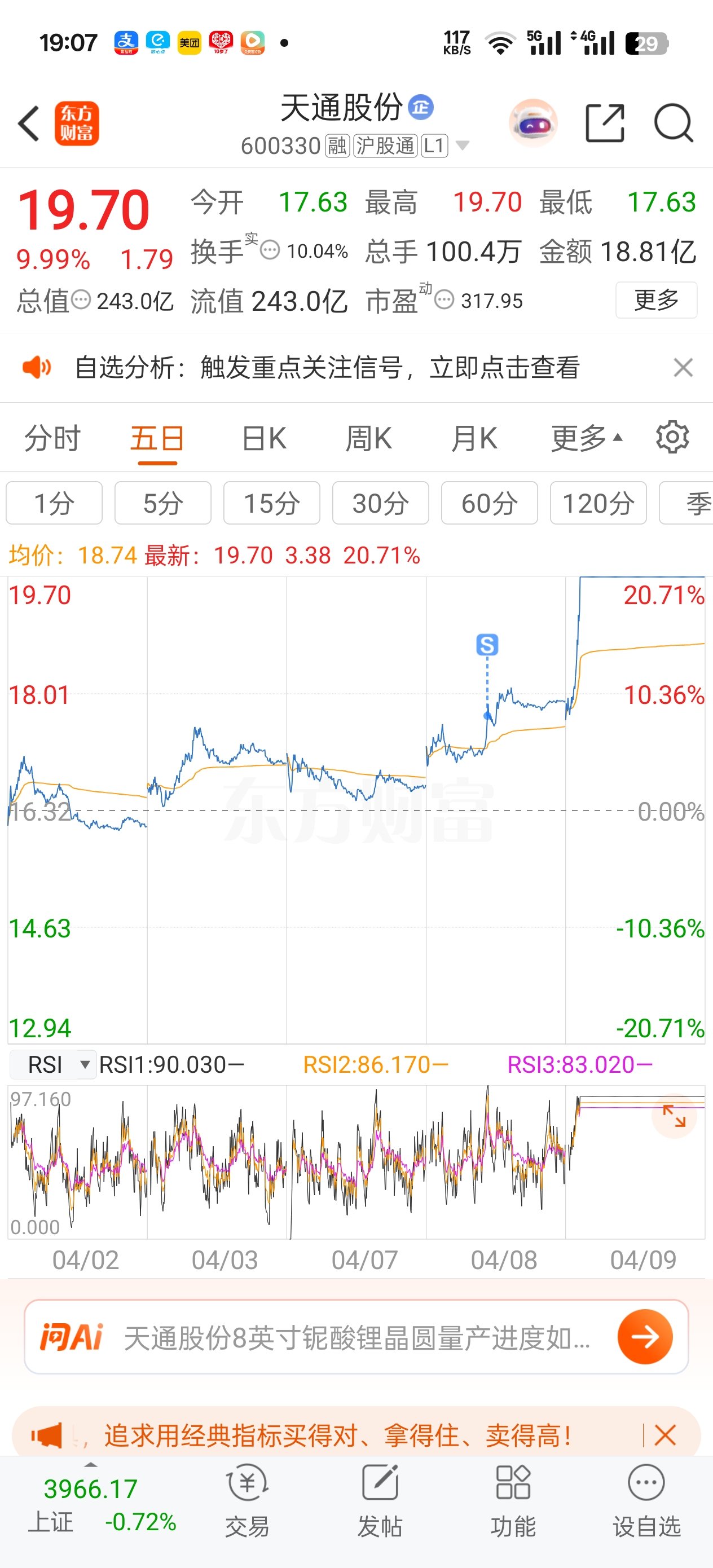This screenshot has height=1568, width=713.
Task: Switch to the 日K chart tab
Action: [264, 438]
